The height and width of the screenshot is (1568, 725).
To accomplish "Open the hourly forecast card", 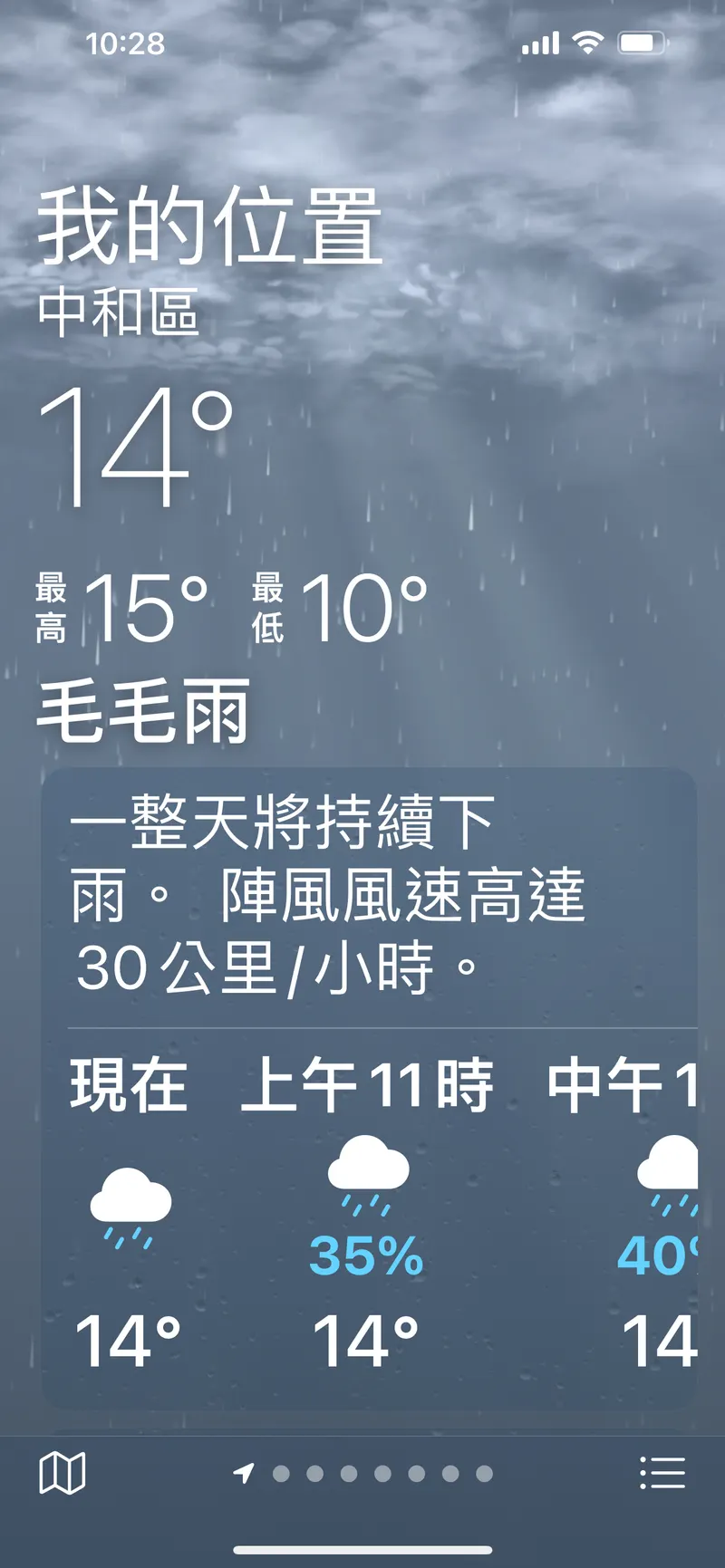I will pos(369,1087).
